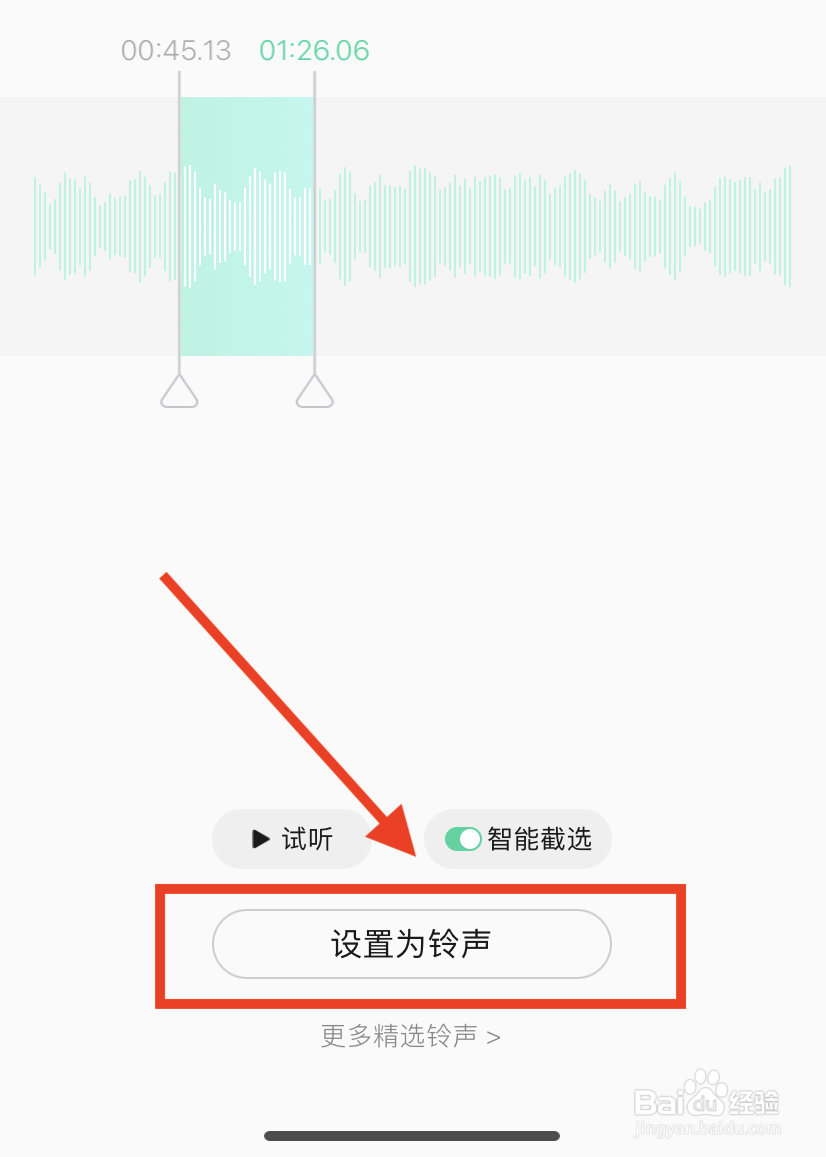Screen dimensions: 826x1157
Task: Select the end time label 01:26.06
Action: click(x=315, y=50)
